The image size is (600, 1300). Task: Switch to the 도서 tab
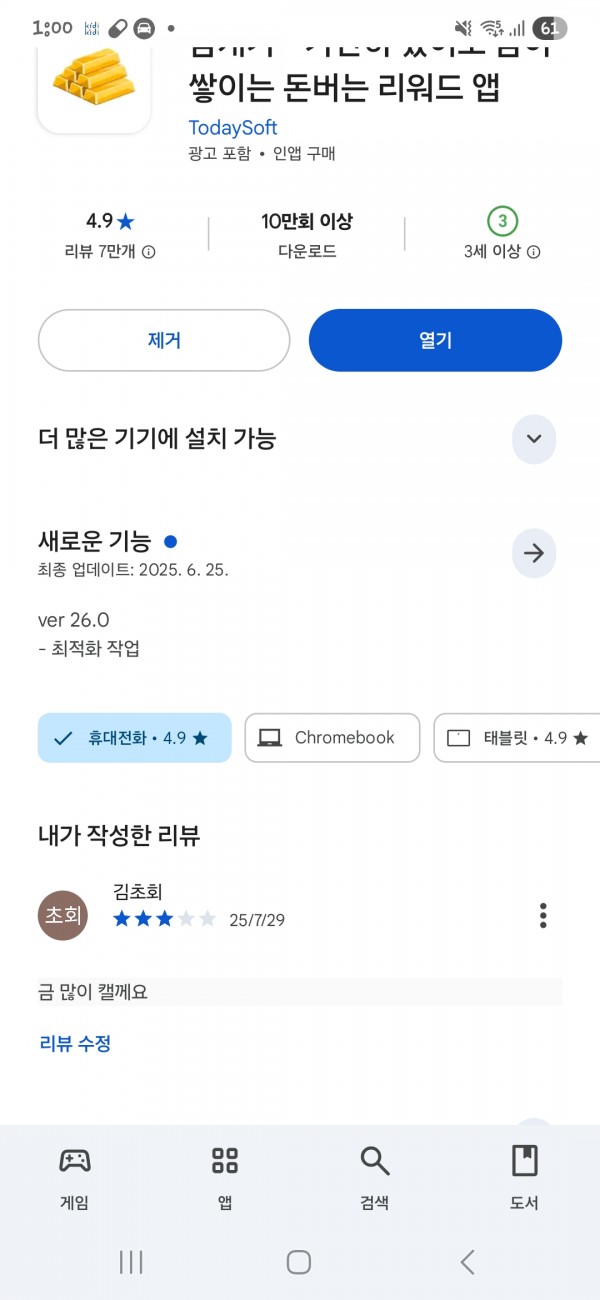click(x=525, y=1178)
